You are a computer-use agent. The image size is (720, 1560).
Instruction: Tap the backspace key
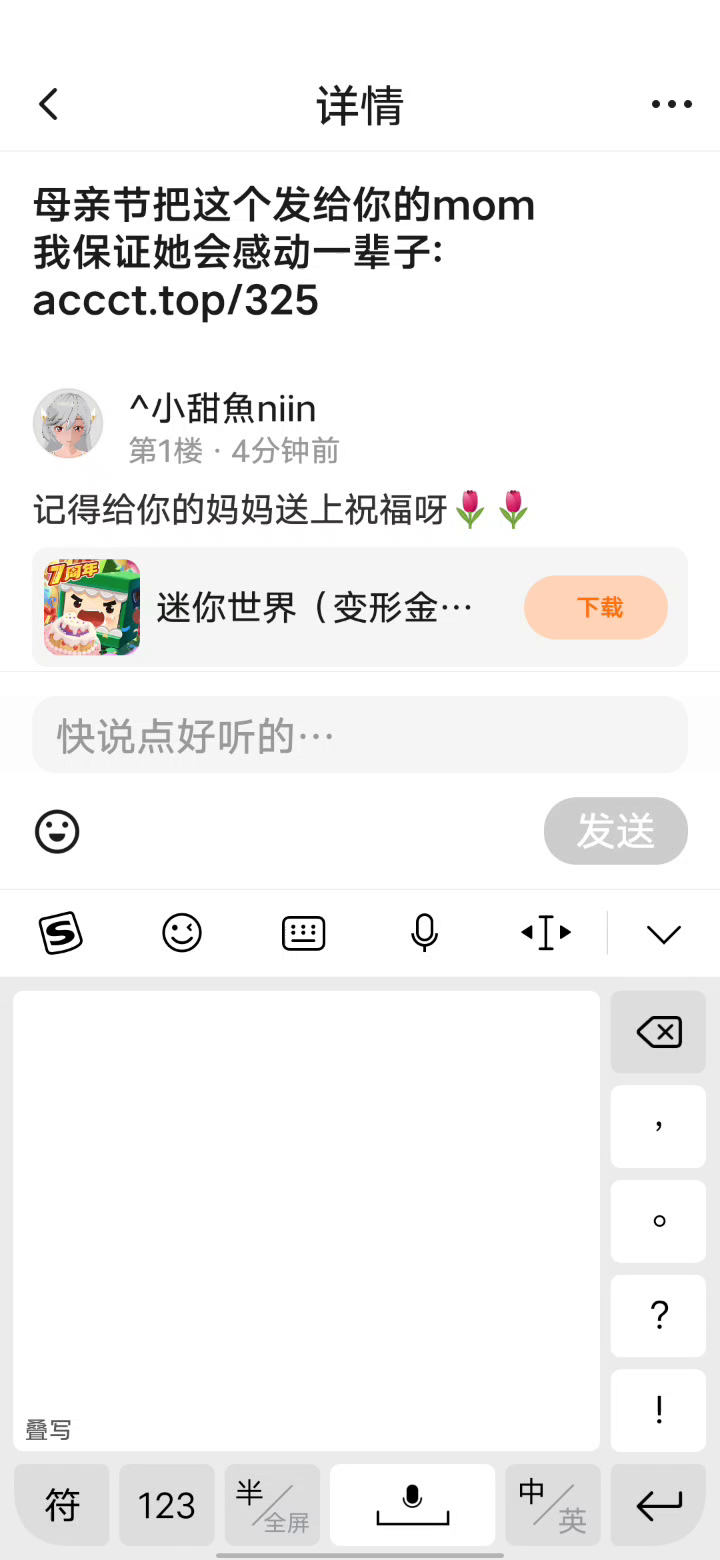(658, 1032)
